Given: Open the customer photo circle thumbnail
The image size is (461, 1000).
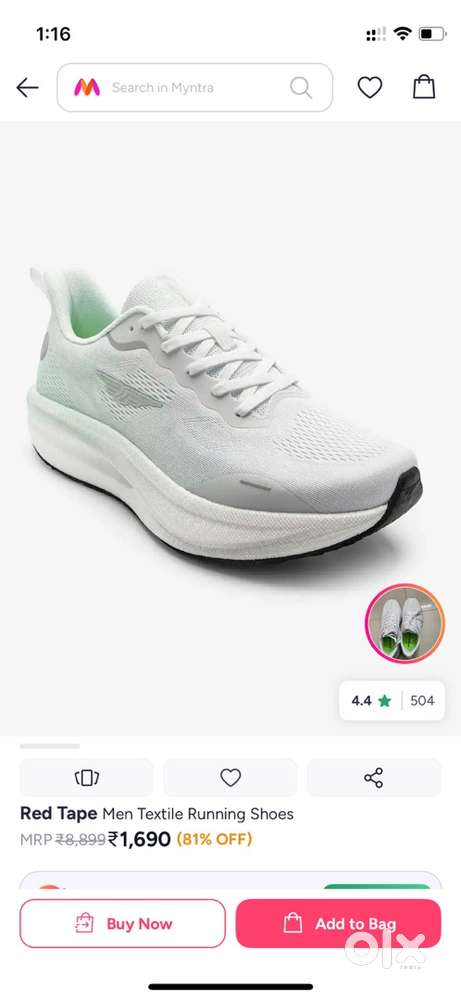Looking at the screenshot, I should [x=405, y=624].
